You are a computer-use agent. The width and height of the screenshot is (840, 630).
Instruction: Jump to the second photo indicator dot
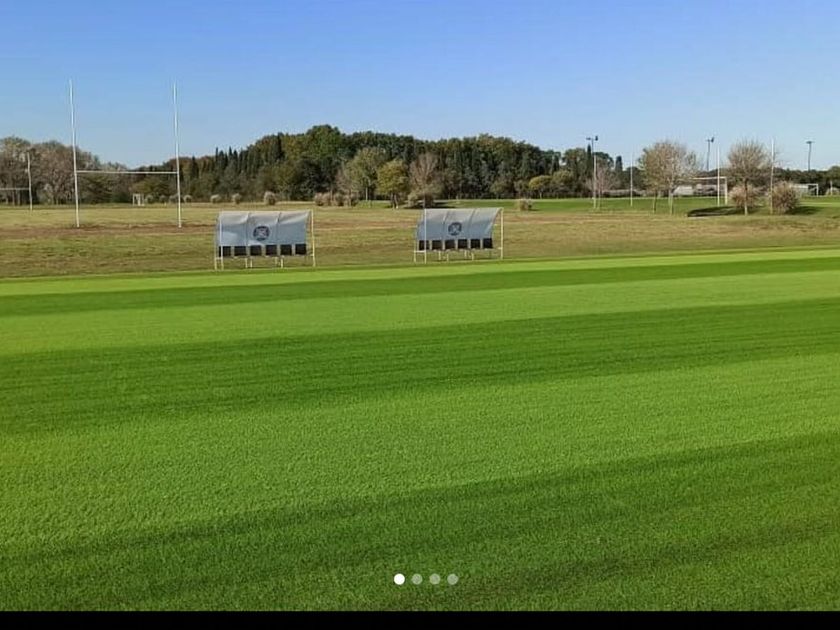pyautogui.click(x=417, y=579)
